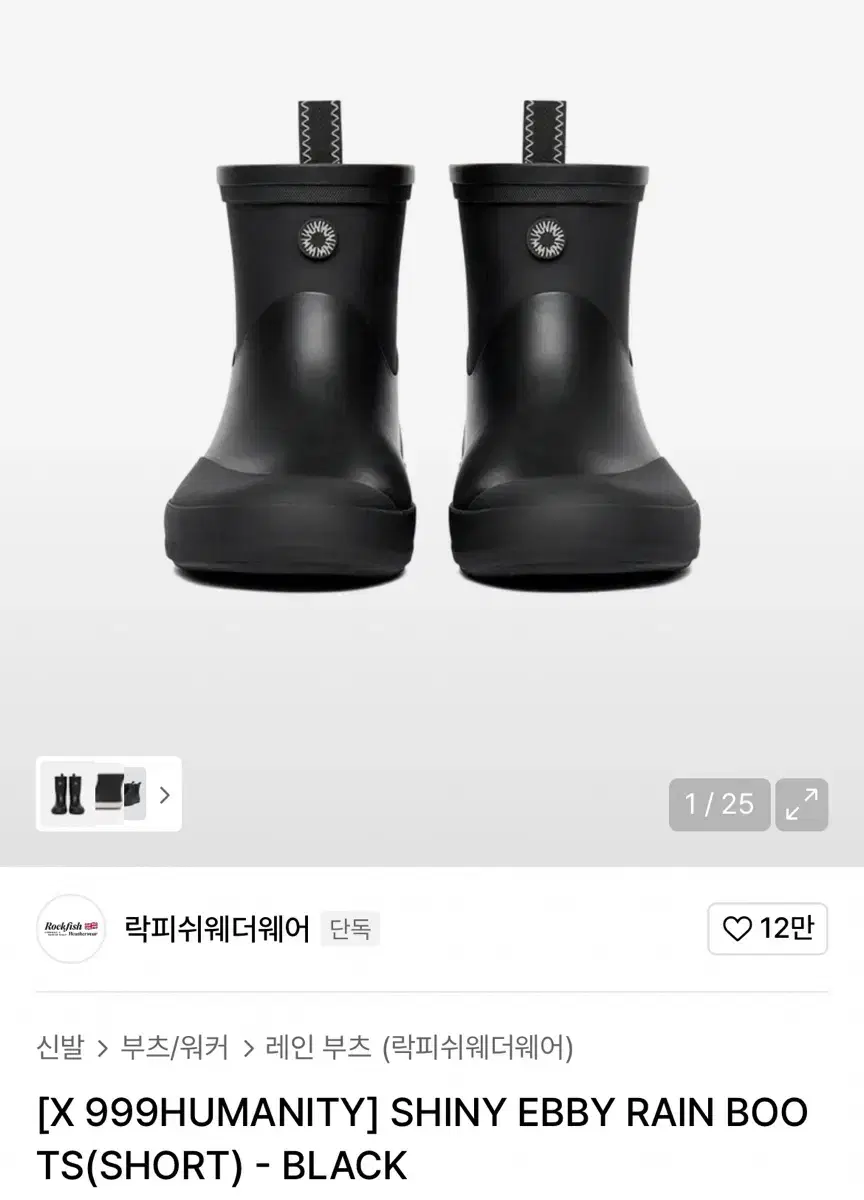
Task: Click the Rockfish Weatherwear brand logo
Action: [x=70, y=929]
